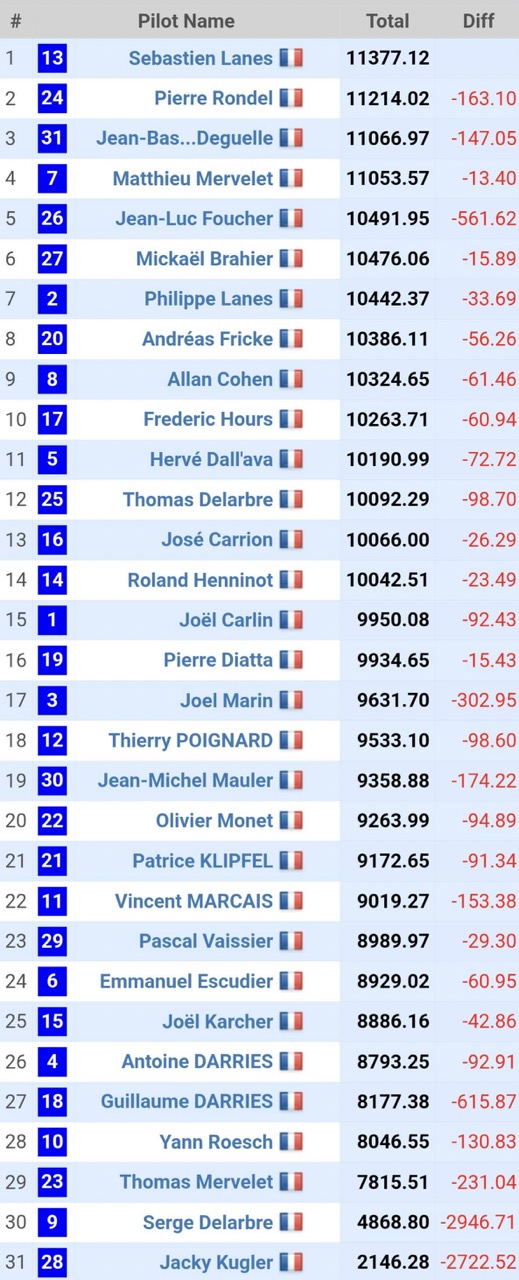
Task: View Olivier Monet's pilot page
Action: point(214,820)
